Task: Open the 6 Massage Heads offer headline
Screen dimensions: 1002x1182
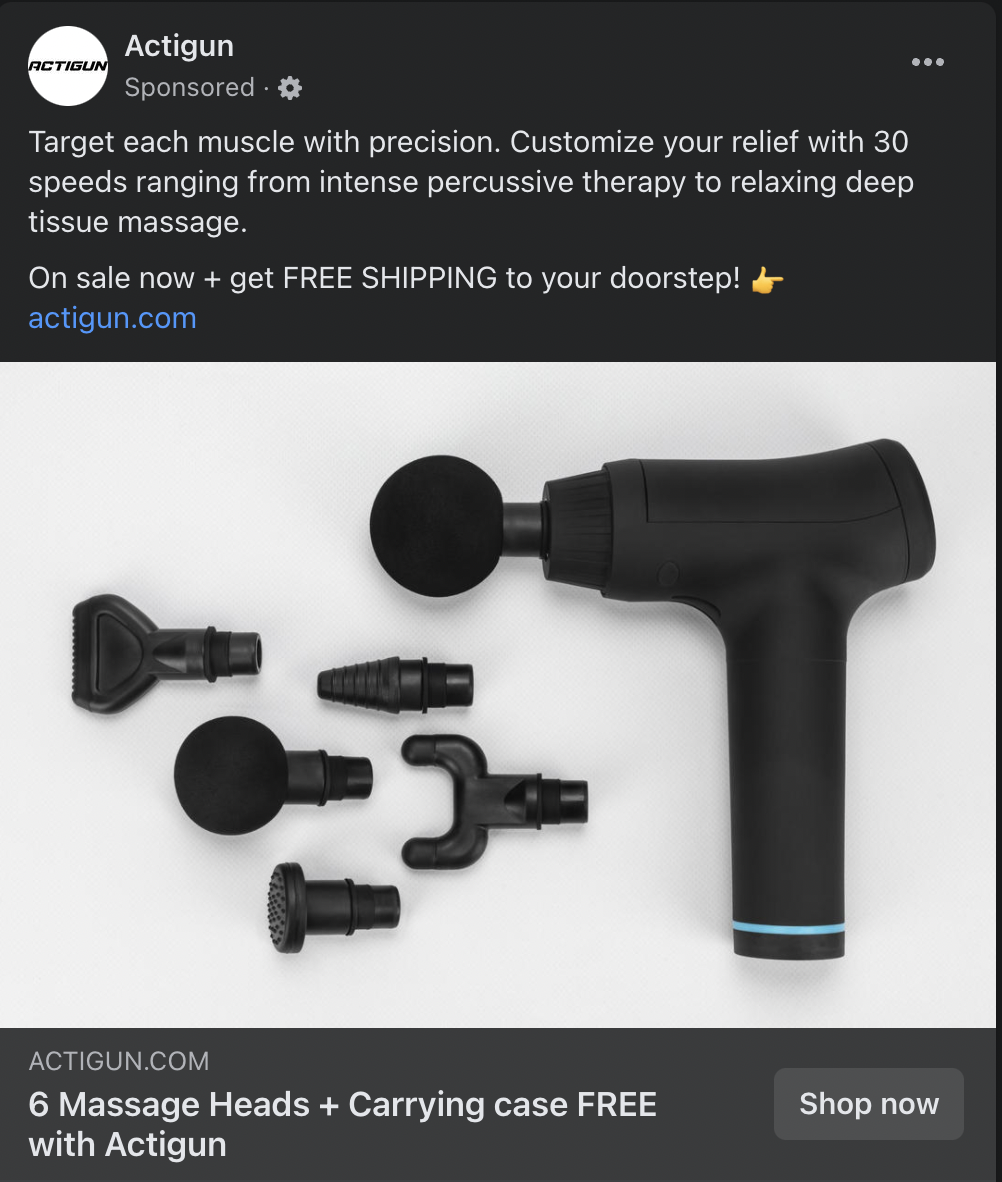Action: [x=342, y=1124]
